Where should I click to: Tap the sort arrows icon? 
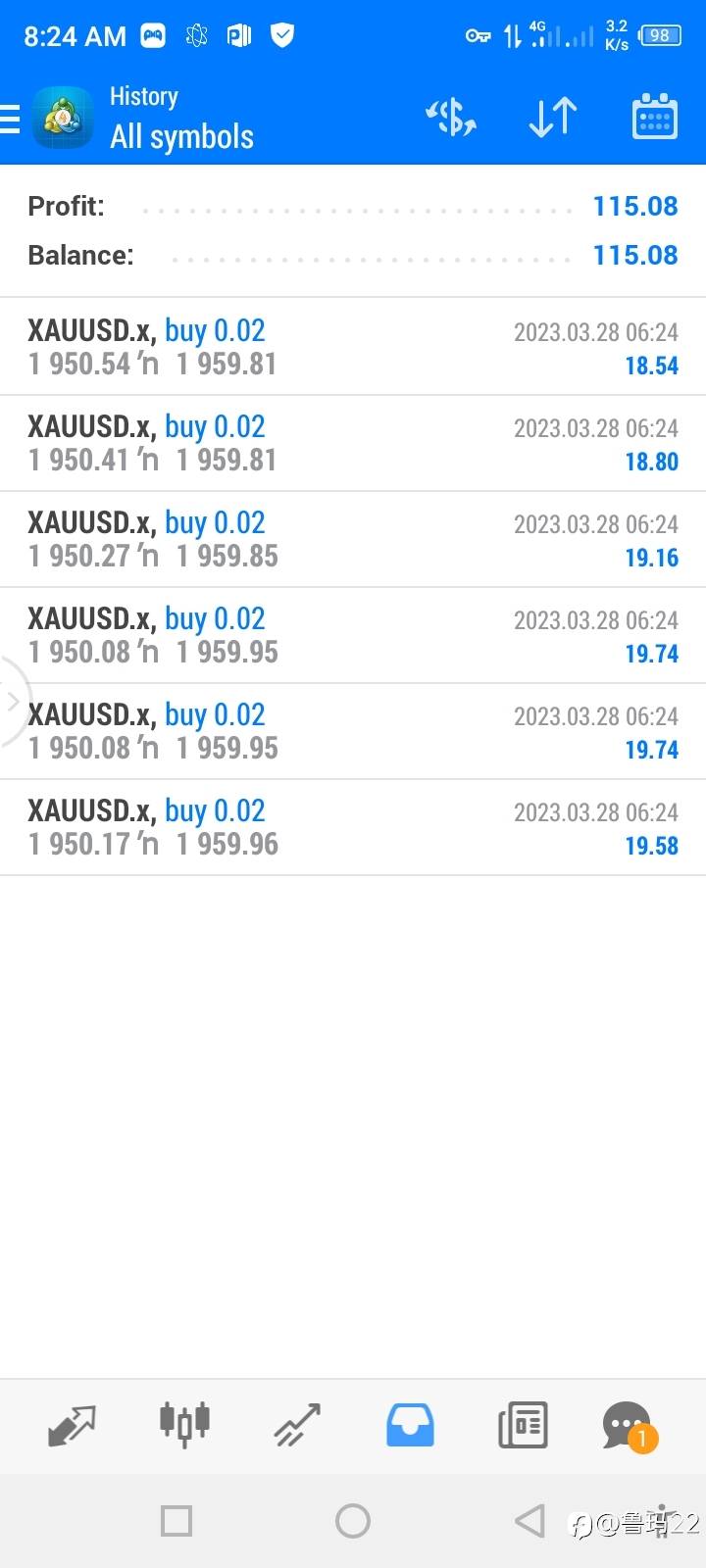[552, 118]
